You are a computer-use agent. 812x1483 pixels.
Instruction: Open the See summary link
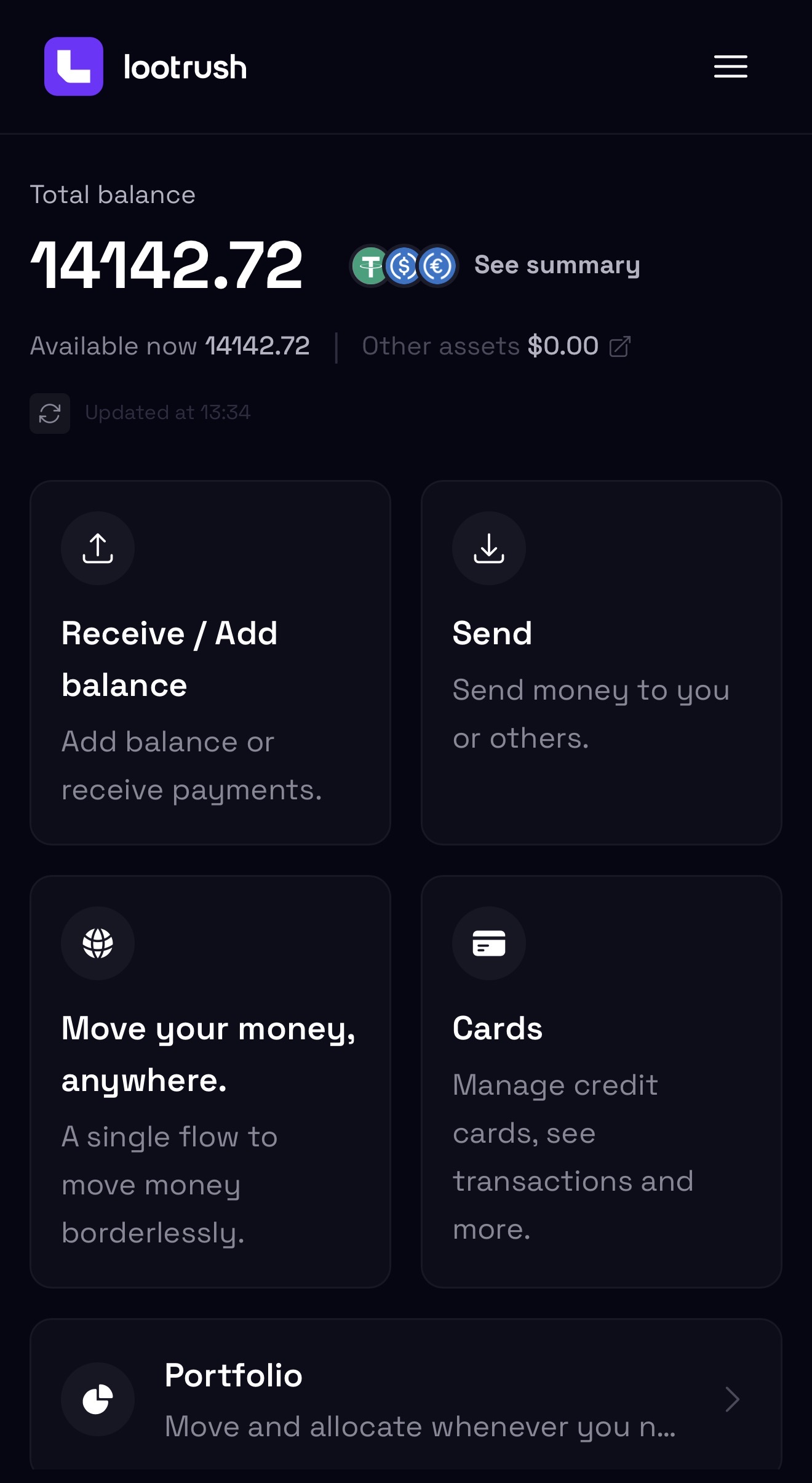pyautogui.click(x=557, y=265)
